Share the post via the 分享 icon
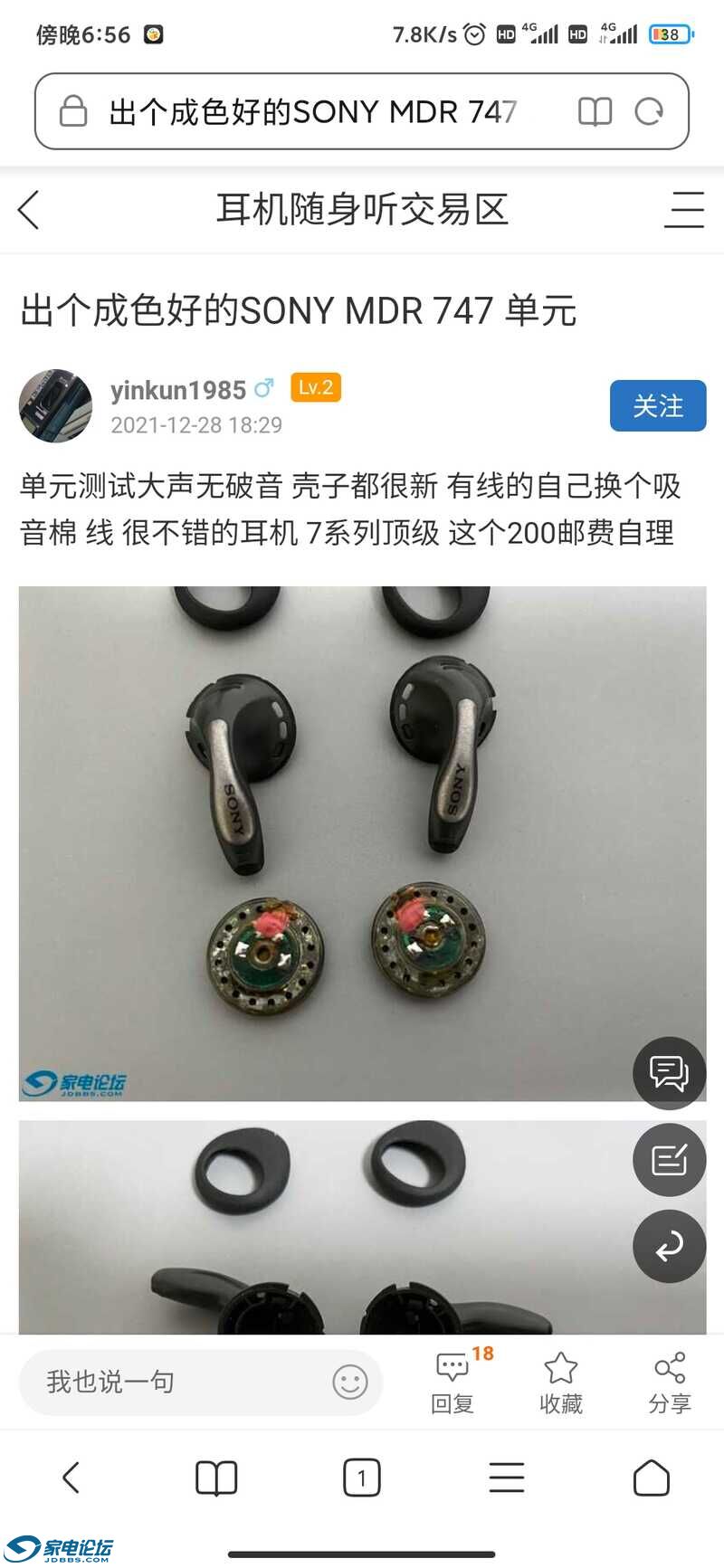 tap(669, 1382)
